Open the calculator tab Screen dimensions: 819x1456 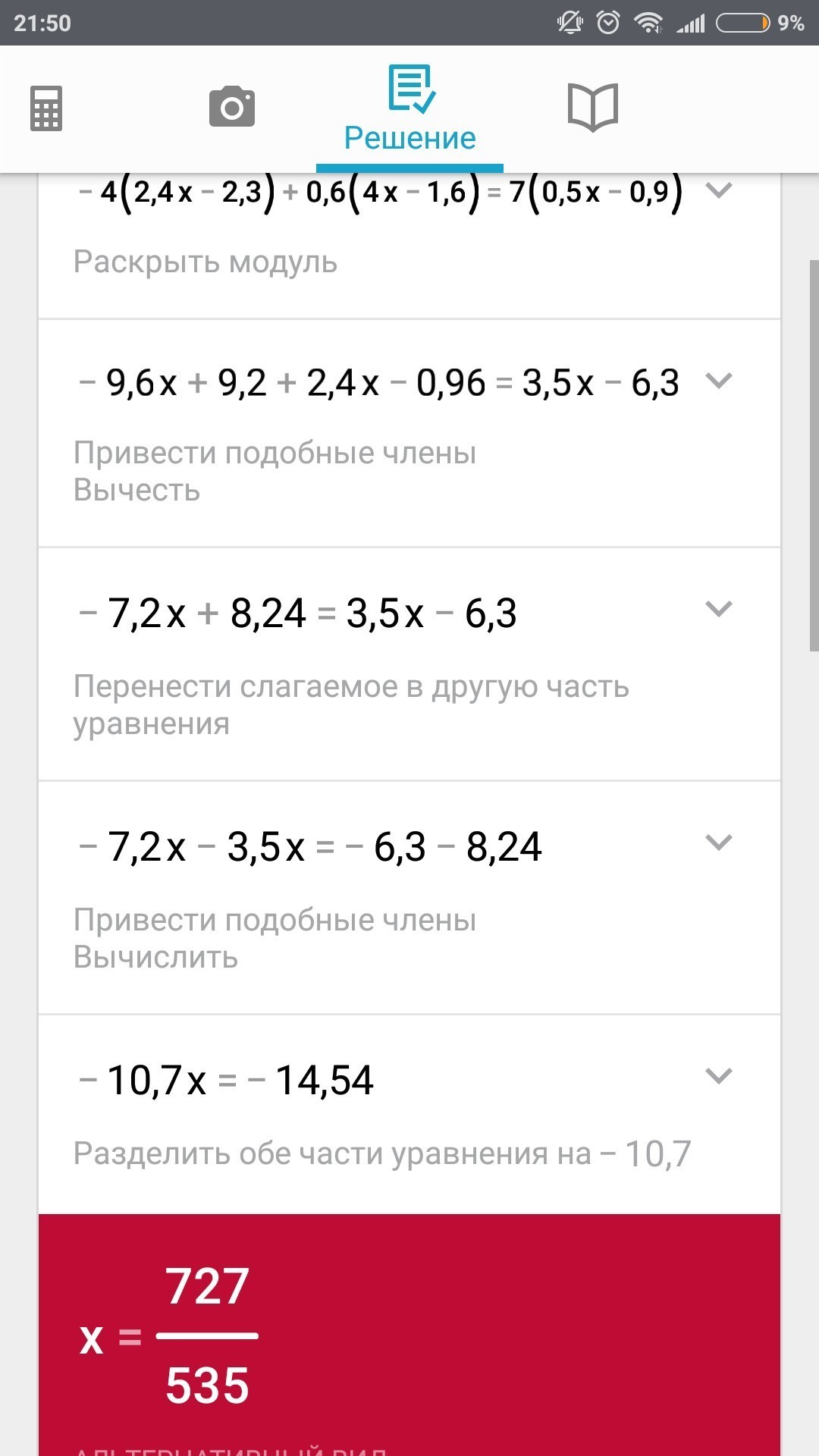(46, 108)
